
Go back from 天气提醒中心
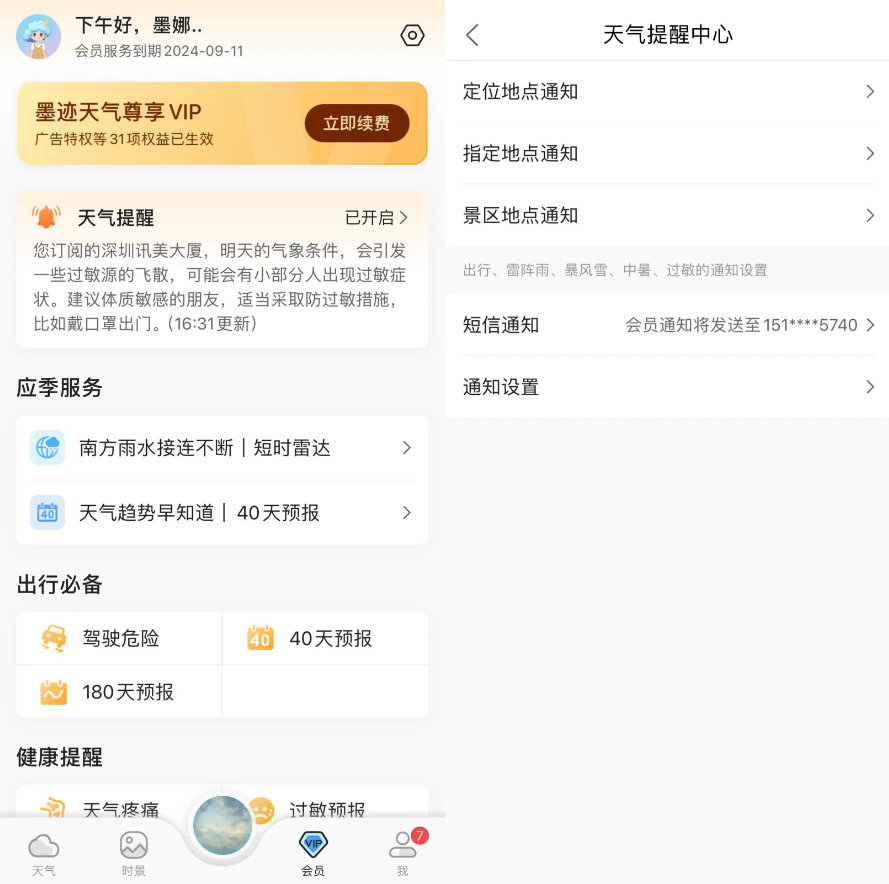click(472, 35)
